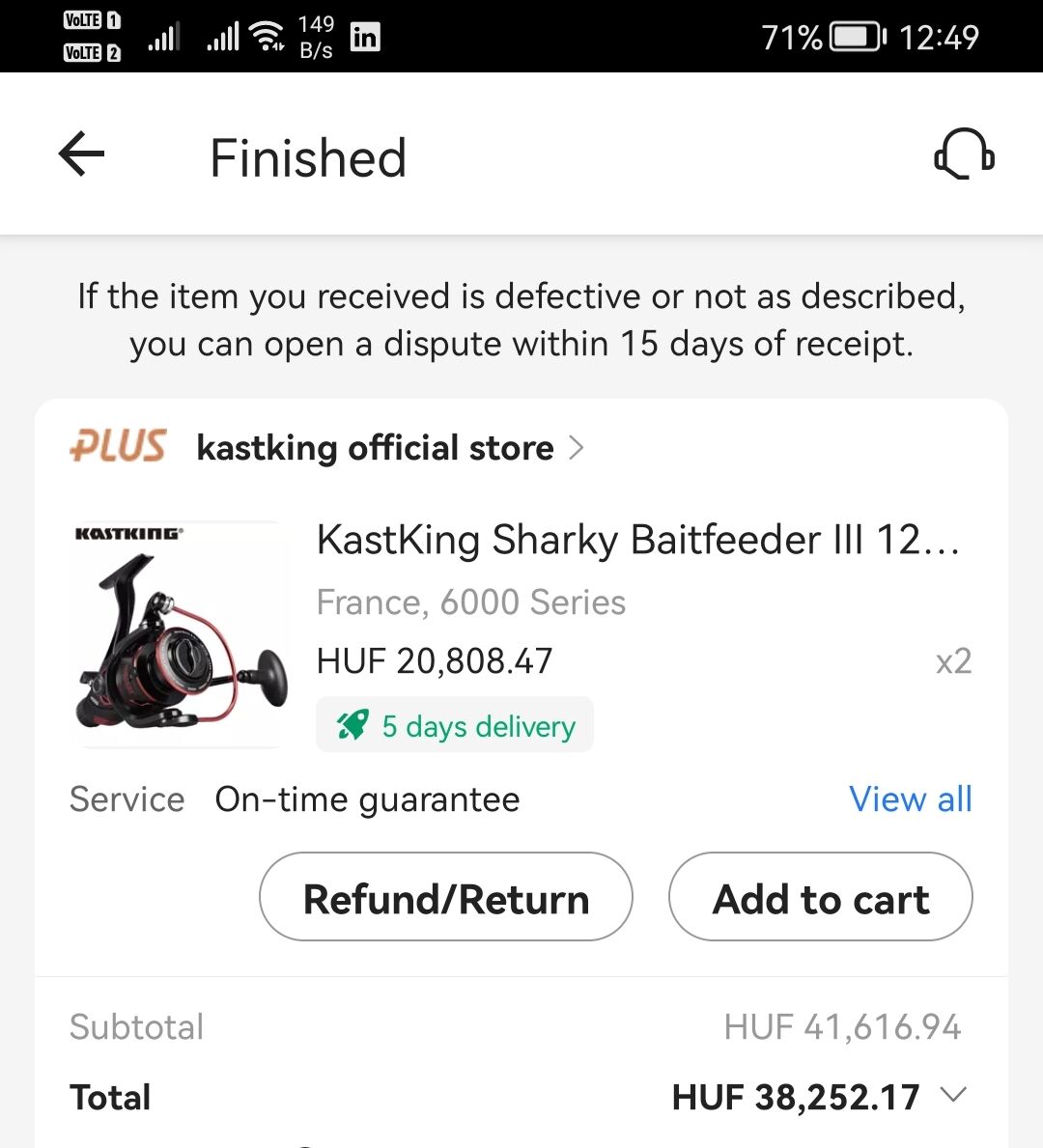
Task: Go back from the Finished order
Action: [x=82, y=154]
